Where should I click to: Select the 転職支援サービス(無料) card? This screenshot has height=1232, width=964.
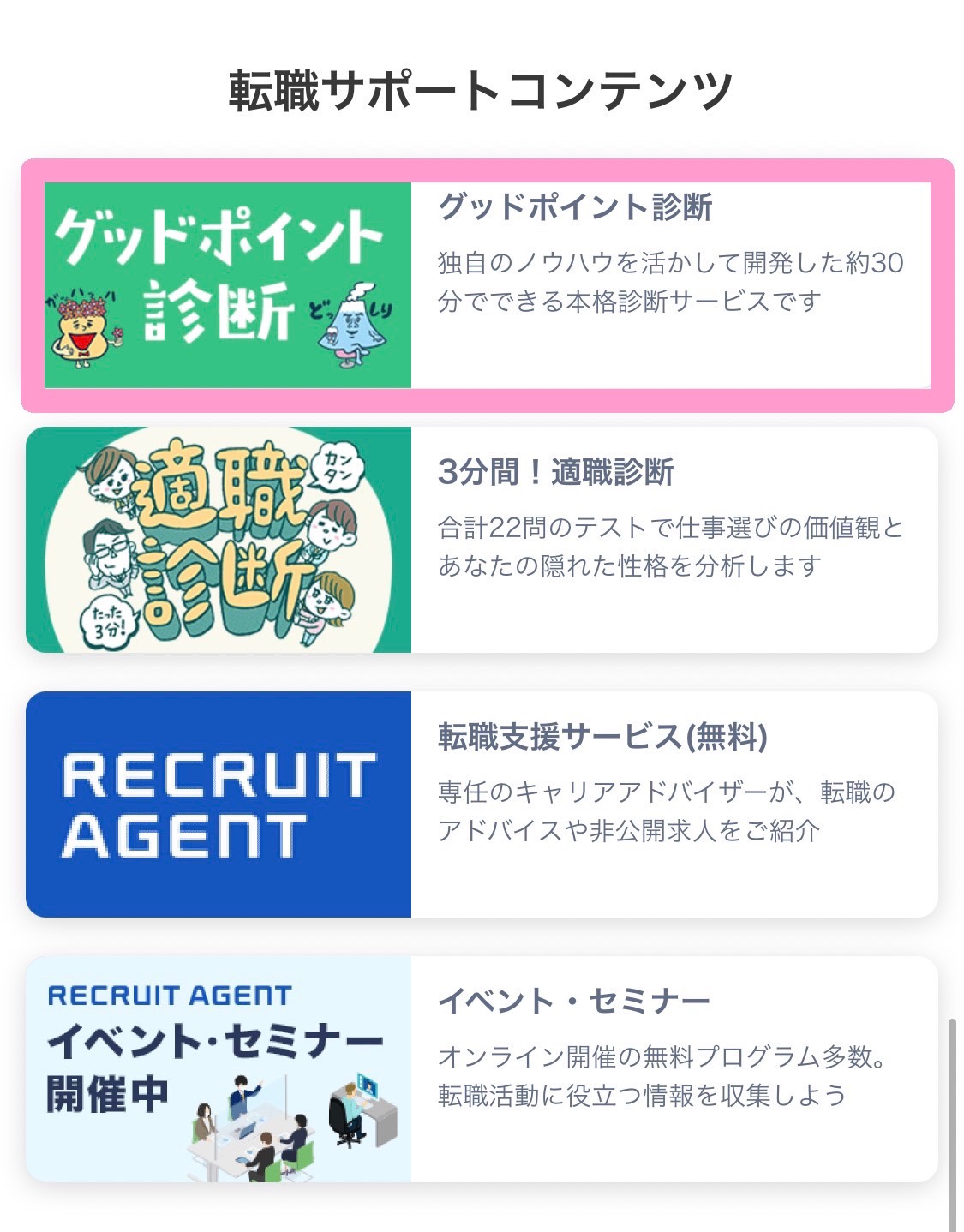point(482,804)
